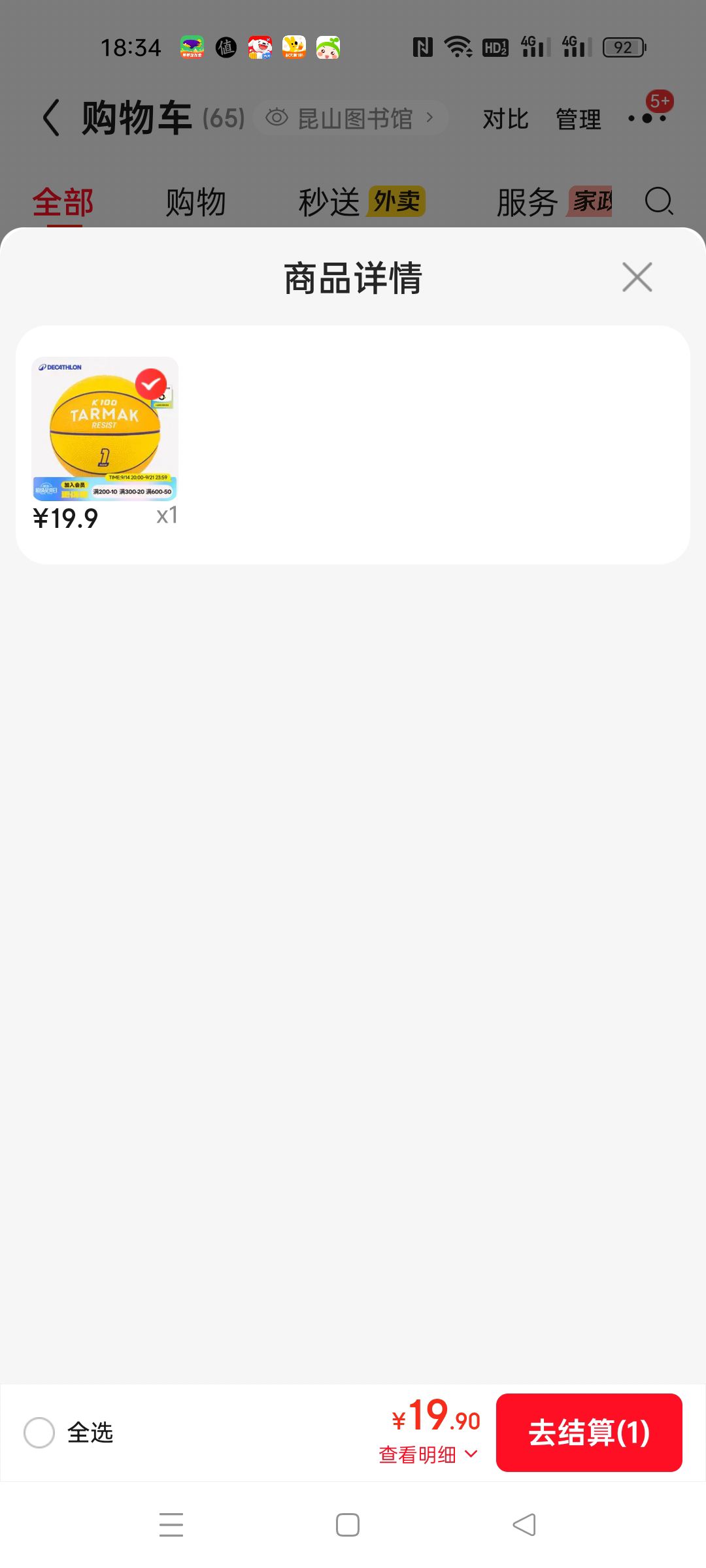Image resolution: width=706 pixels, height=1568 pixels.
Task: Expand 查看明细 price details
Action: pyautogui.click(x=429, y=1455)
